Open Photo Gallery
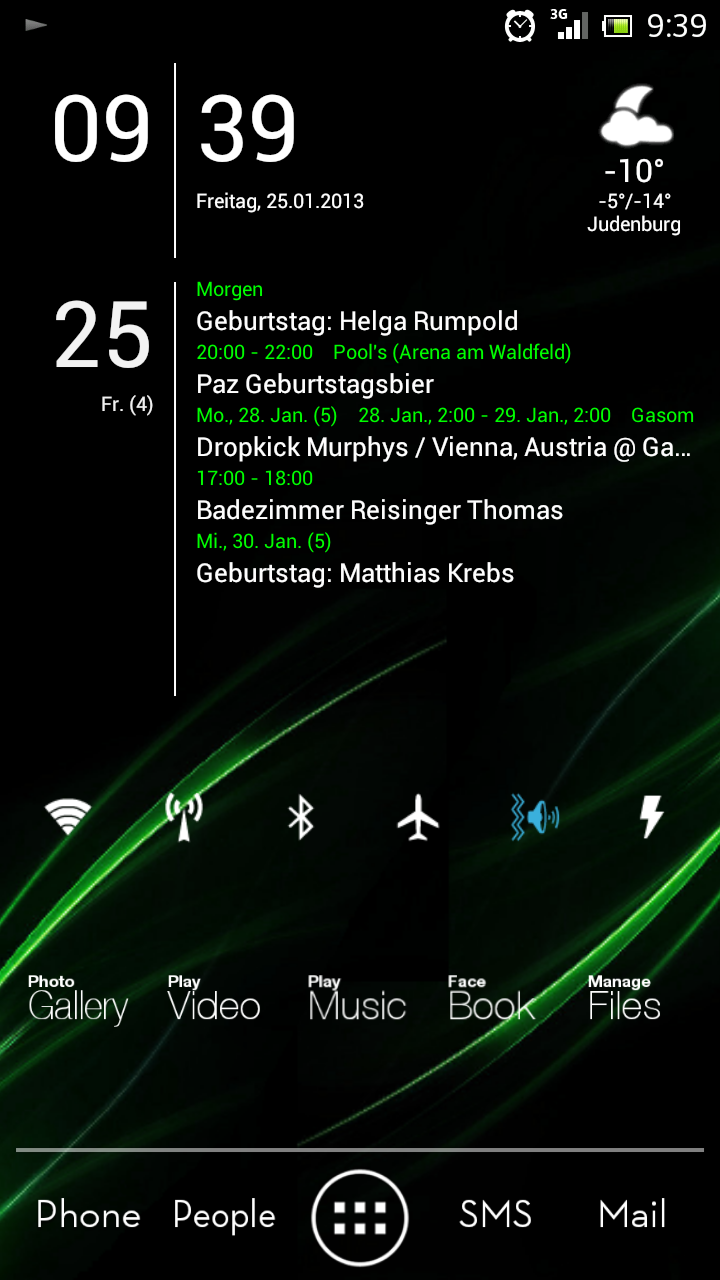The image size is (720, 1280). pyautogui.click(x=78, y=1000)
